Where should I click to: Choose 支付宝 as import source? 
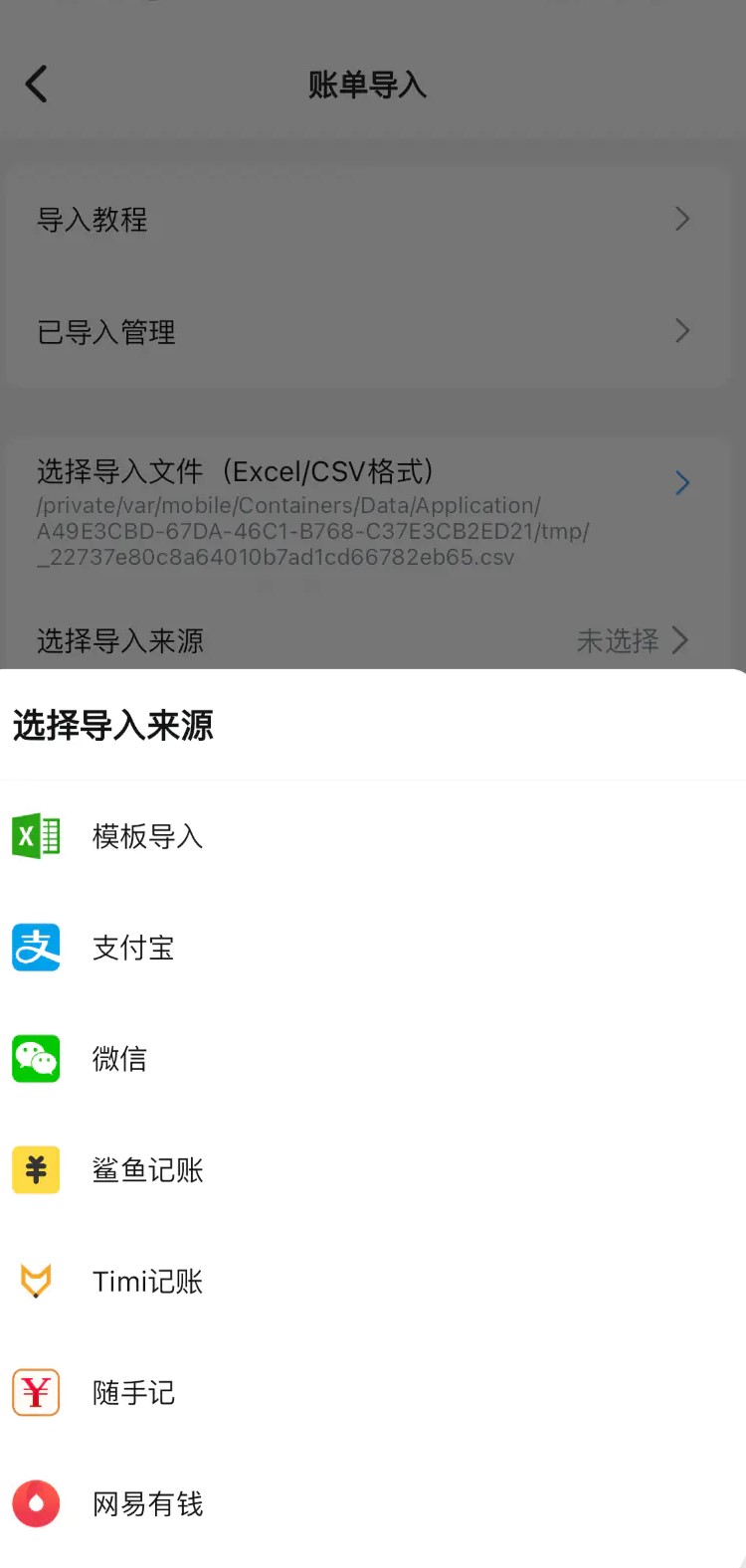[133, 948]
